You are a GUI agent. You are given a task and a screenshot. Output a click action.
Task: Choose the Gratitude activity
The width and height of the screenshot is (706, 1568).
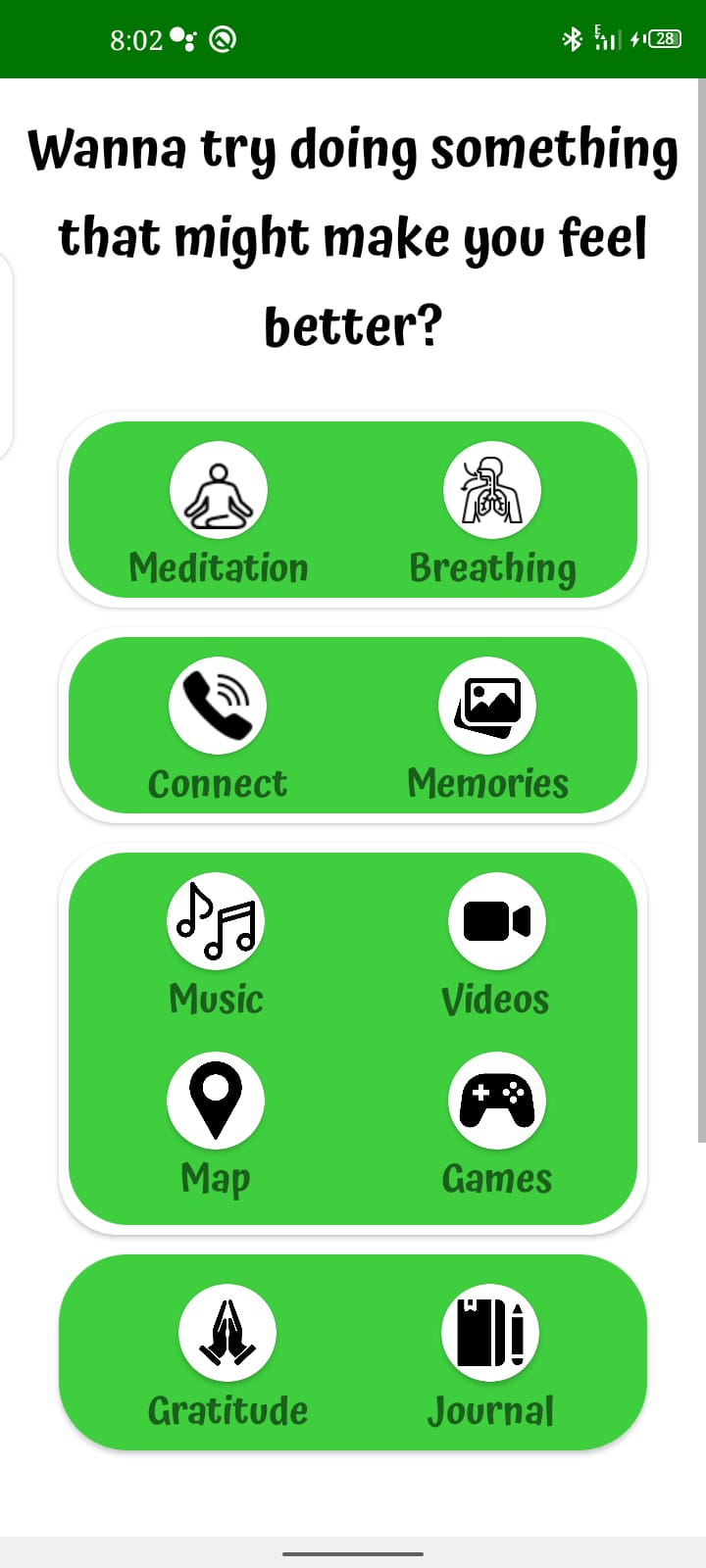227,1334
